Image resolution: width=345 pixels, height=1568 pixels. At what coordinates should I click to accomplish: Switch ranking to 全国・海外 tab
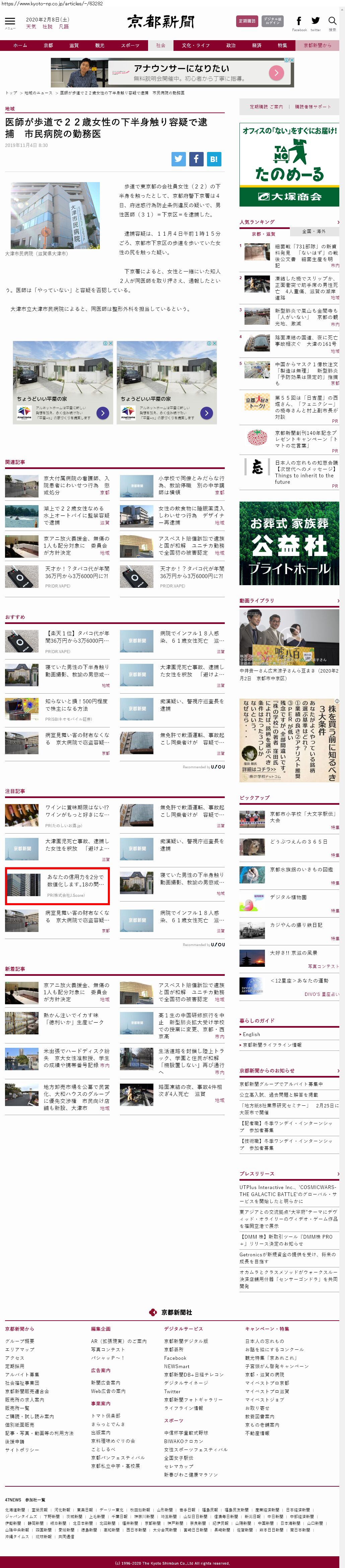(314, 232)
